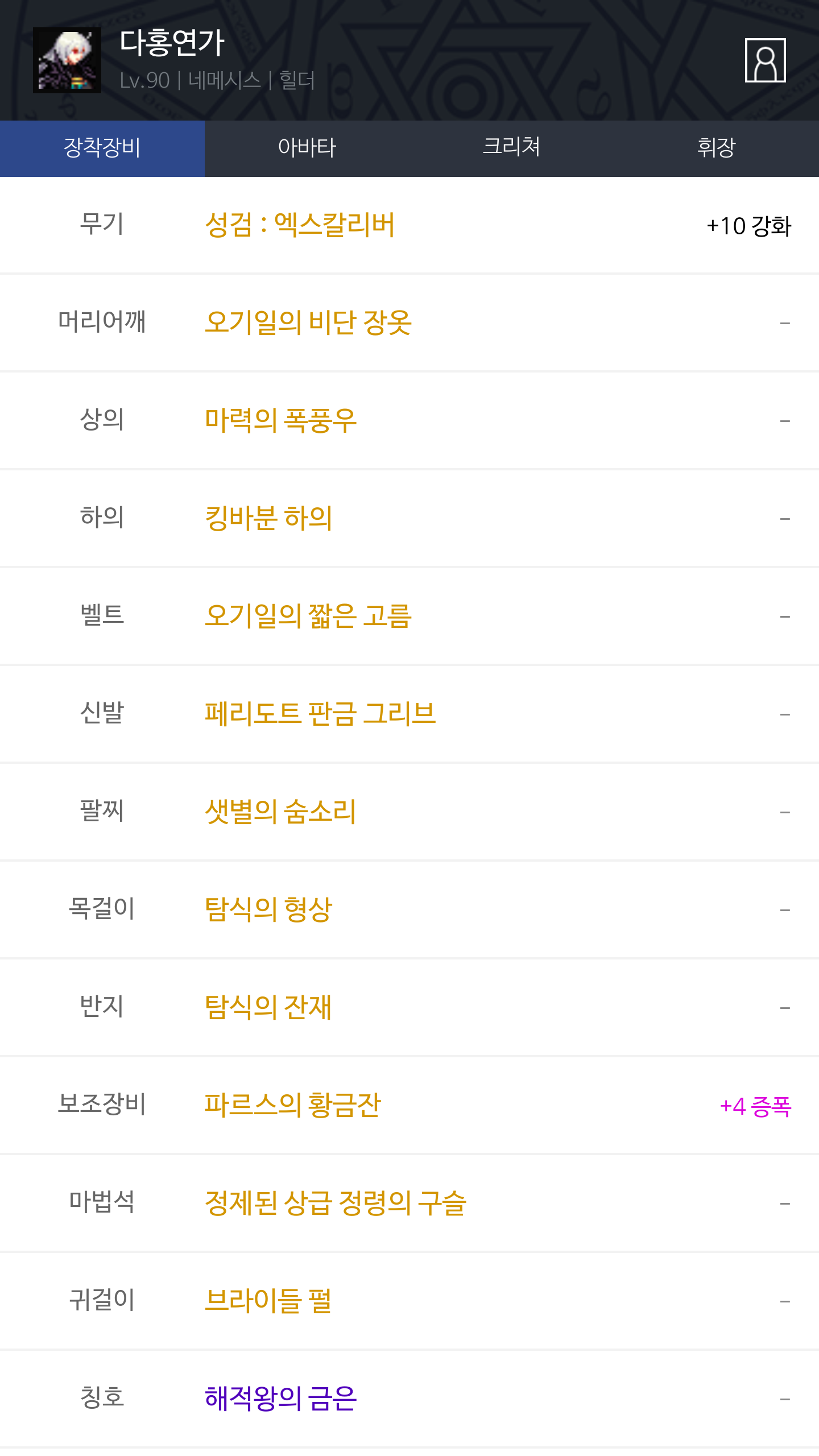
Task: Open 샛별의 숨소리 bracelet item
Action: click(409, 812)
